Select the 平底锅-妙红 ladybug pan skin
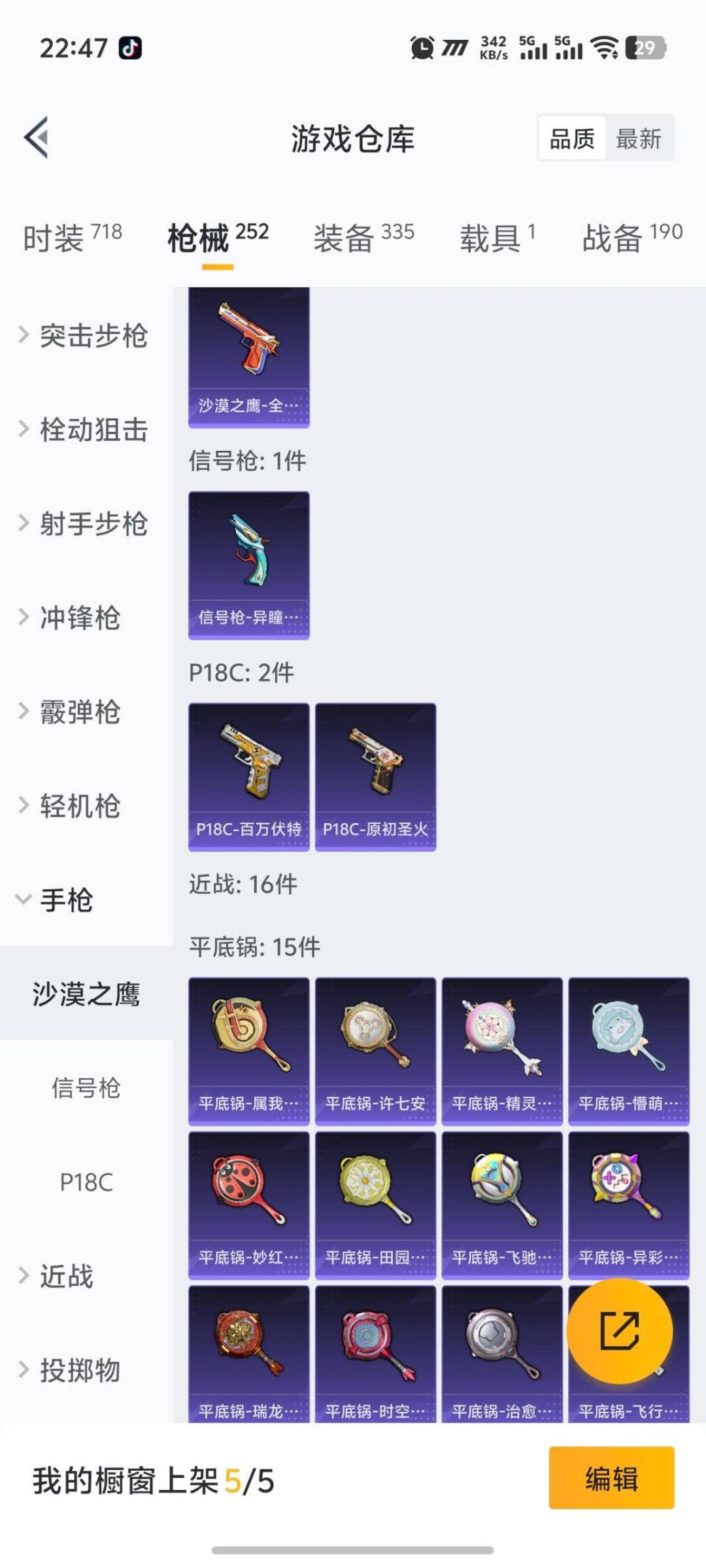706x1568 pixels. tap(248, 1205)
